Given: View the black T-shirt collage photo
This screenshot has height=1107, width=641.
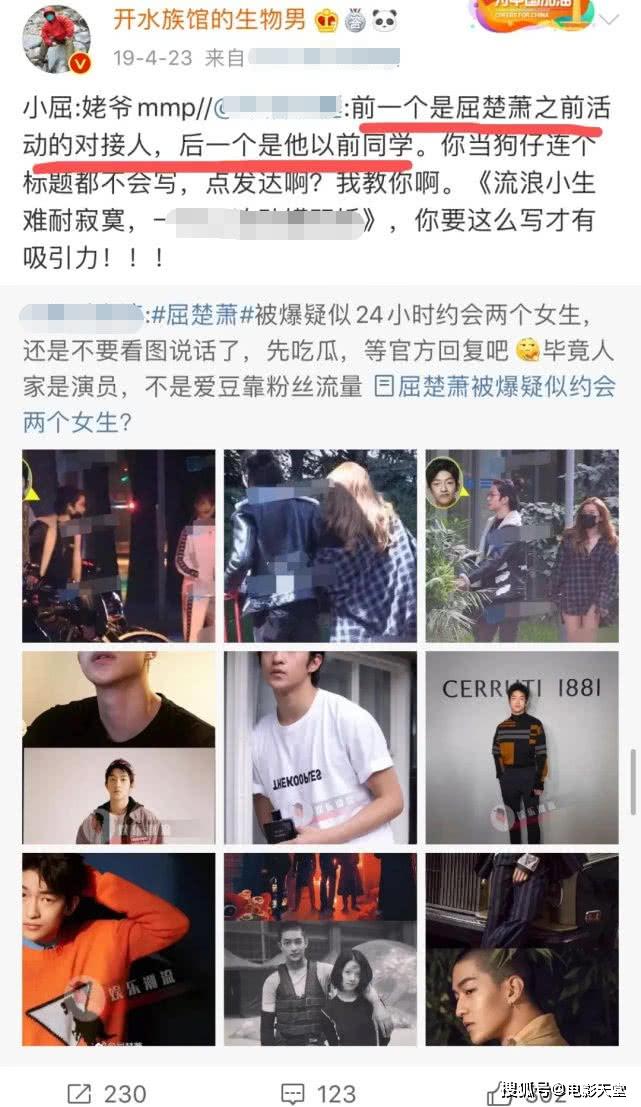Looking at the screenshot, I should (118, 747).
